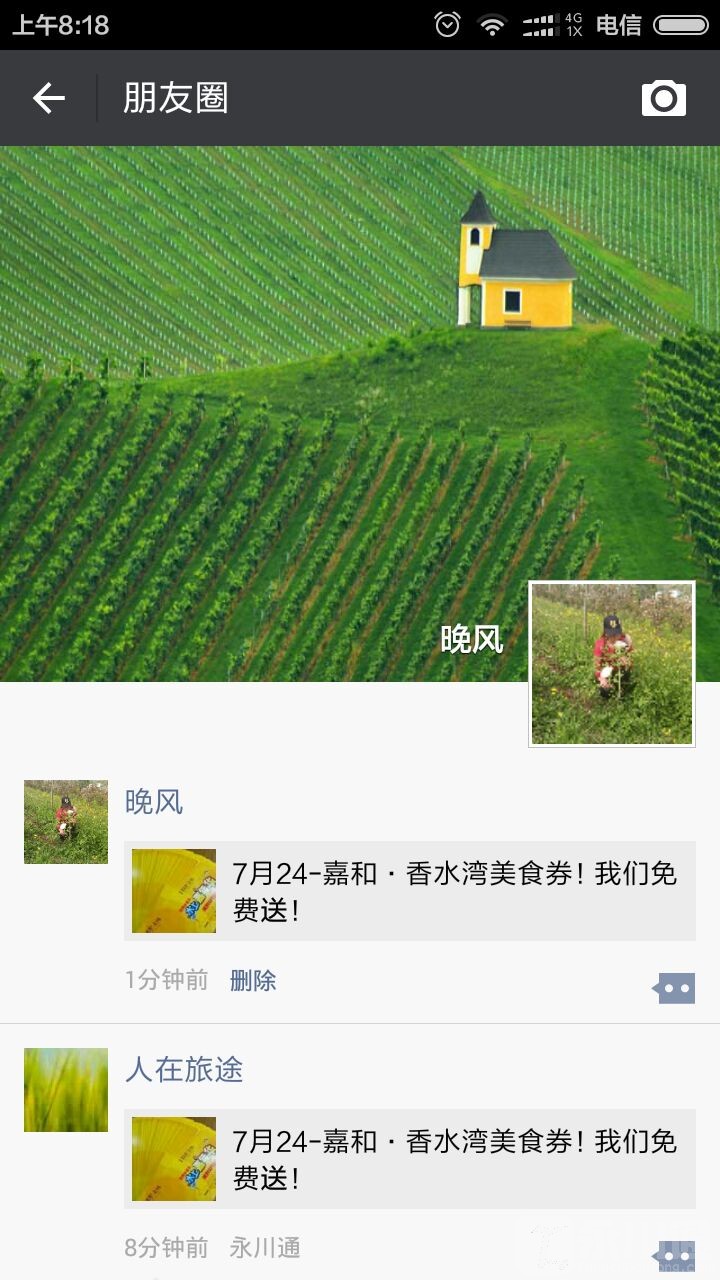The width and height of the screenshot is (720, 1280).
Task: Tap the battery level indicator
Action: (682, 25)
